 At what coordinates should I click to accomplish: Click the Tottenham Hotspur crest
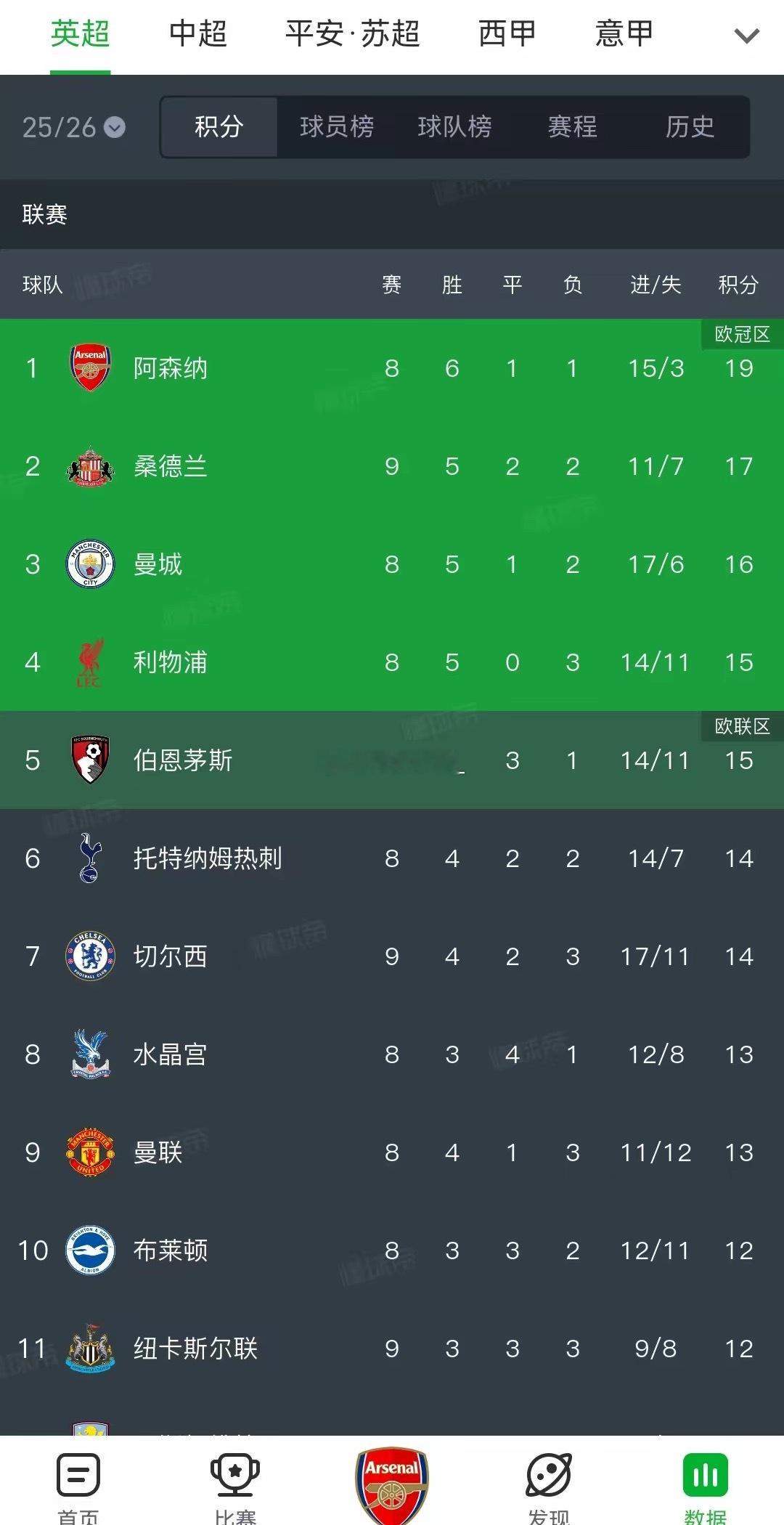[89, 858]
